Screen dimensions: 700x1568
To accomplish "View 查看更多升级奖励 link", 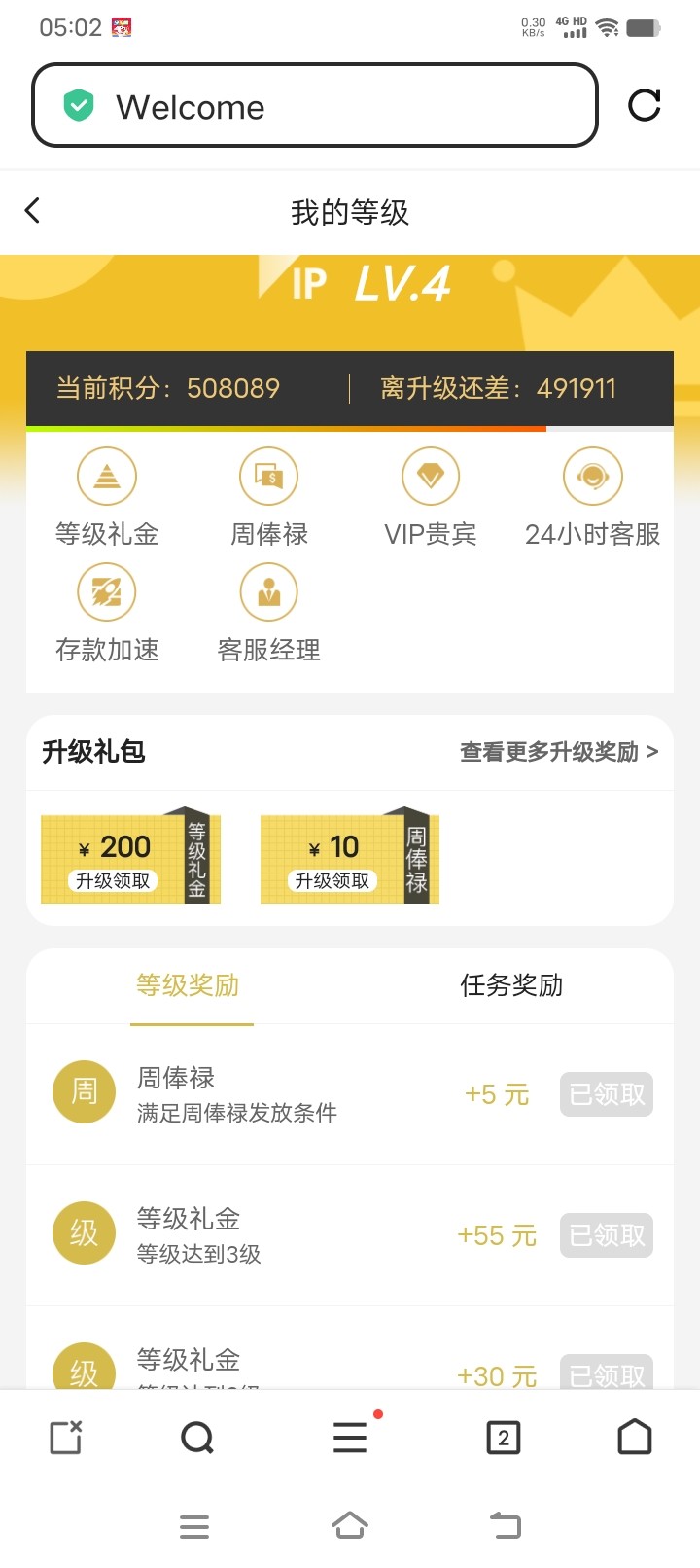I will pyautogui.click(x=559, y=752).
